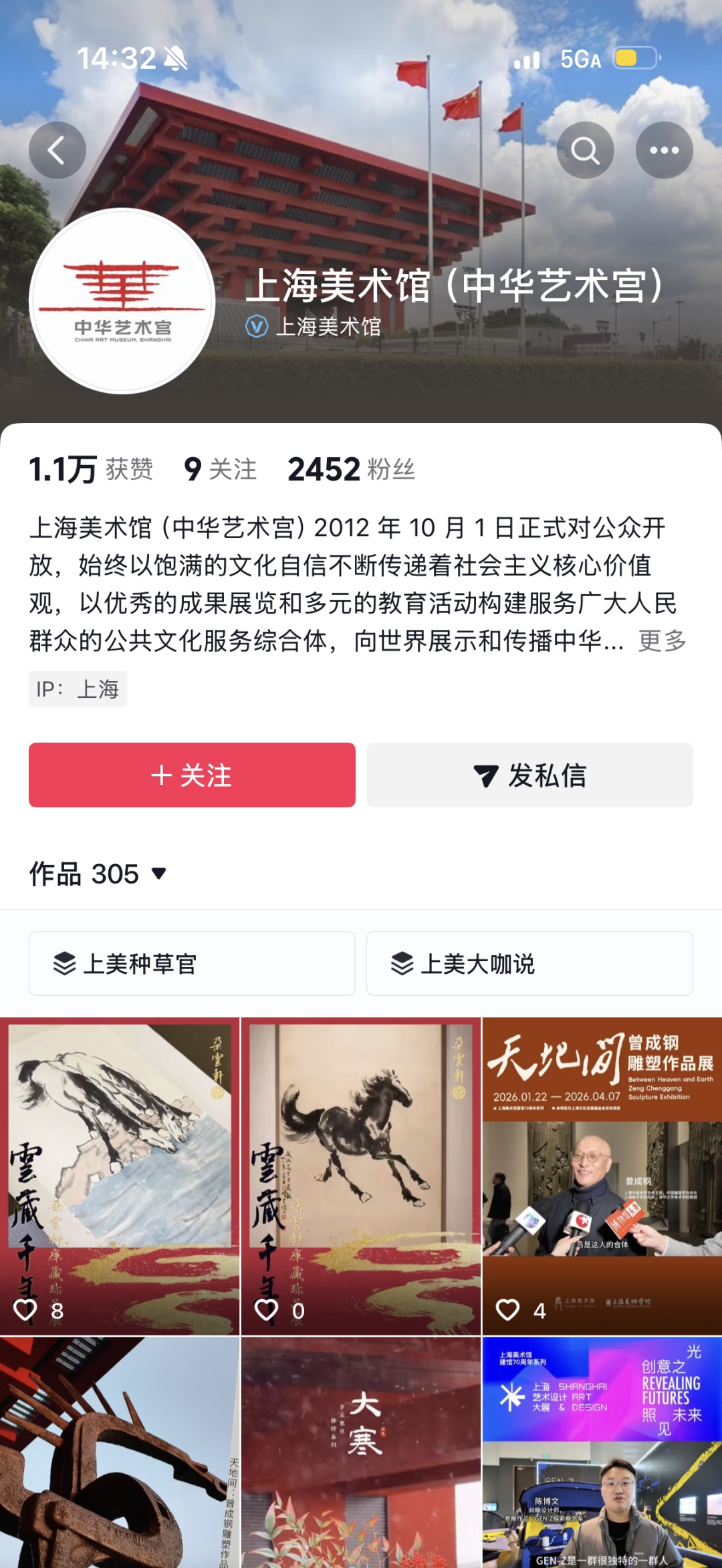Send a private message via 发私信
Screen dimensions: 722x1568
(x=529, y=775)
